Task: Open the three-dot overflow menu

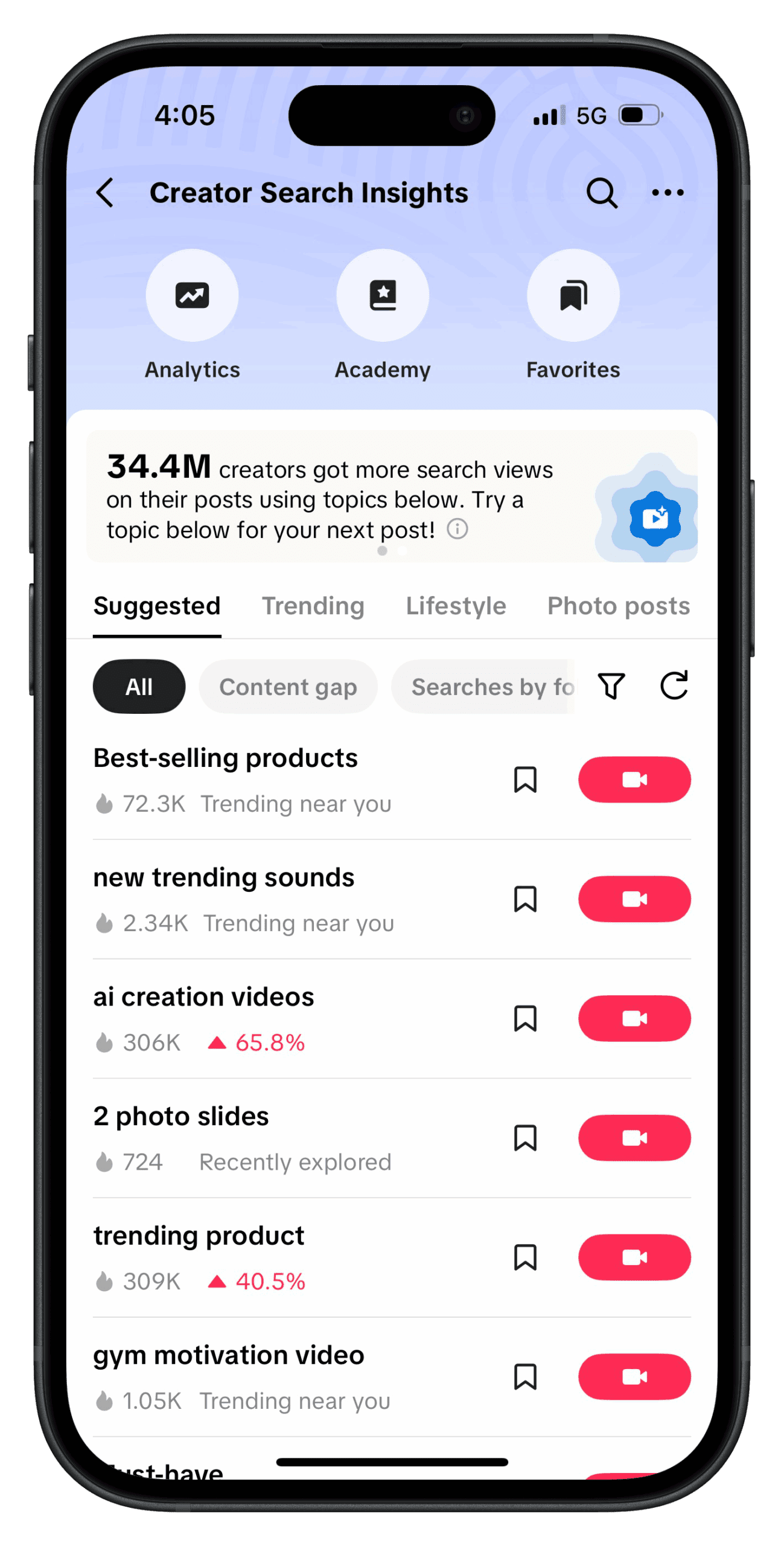Action: (668, 193)
